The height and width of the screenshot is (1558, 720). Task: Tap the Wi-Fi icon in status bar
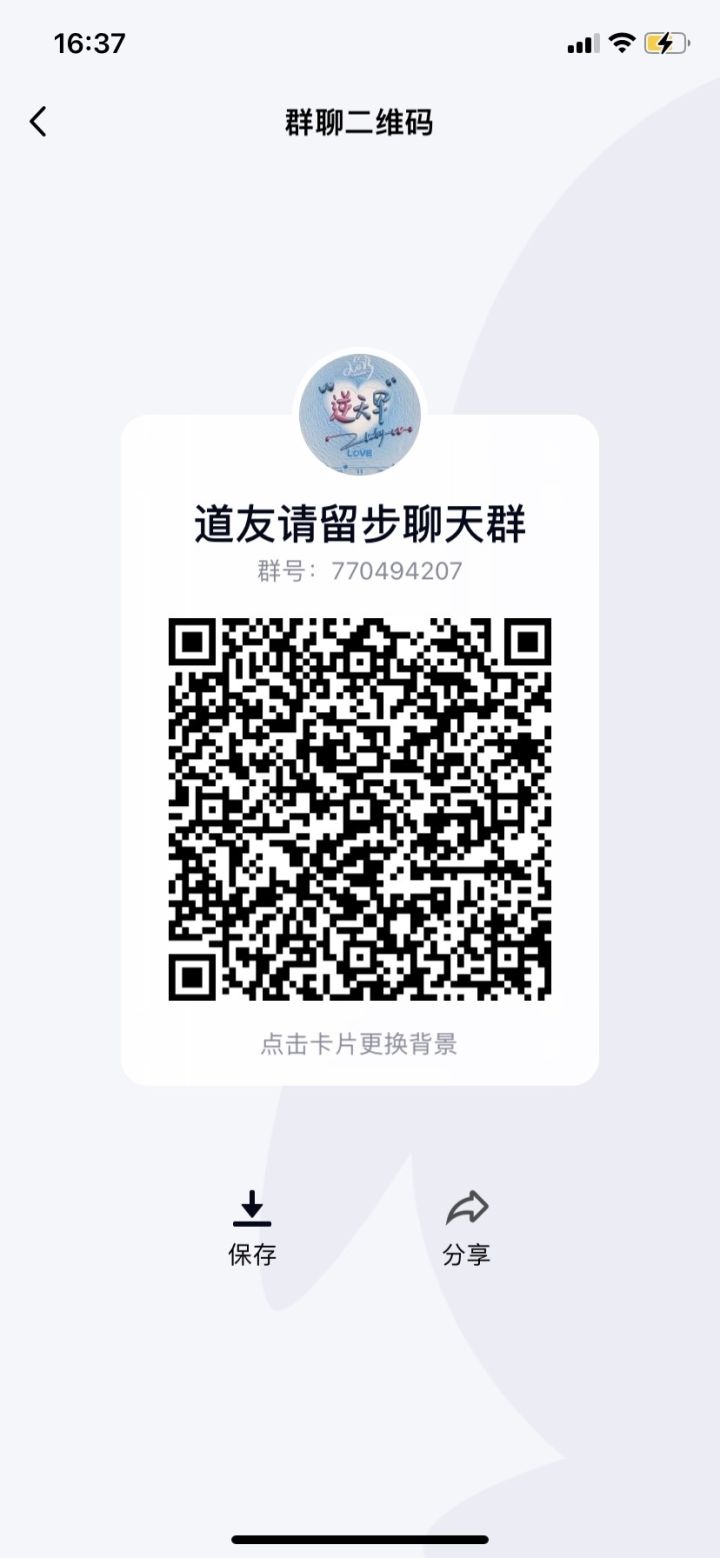[621, 42]
